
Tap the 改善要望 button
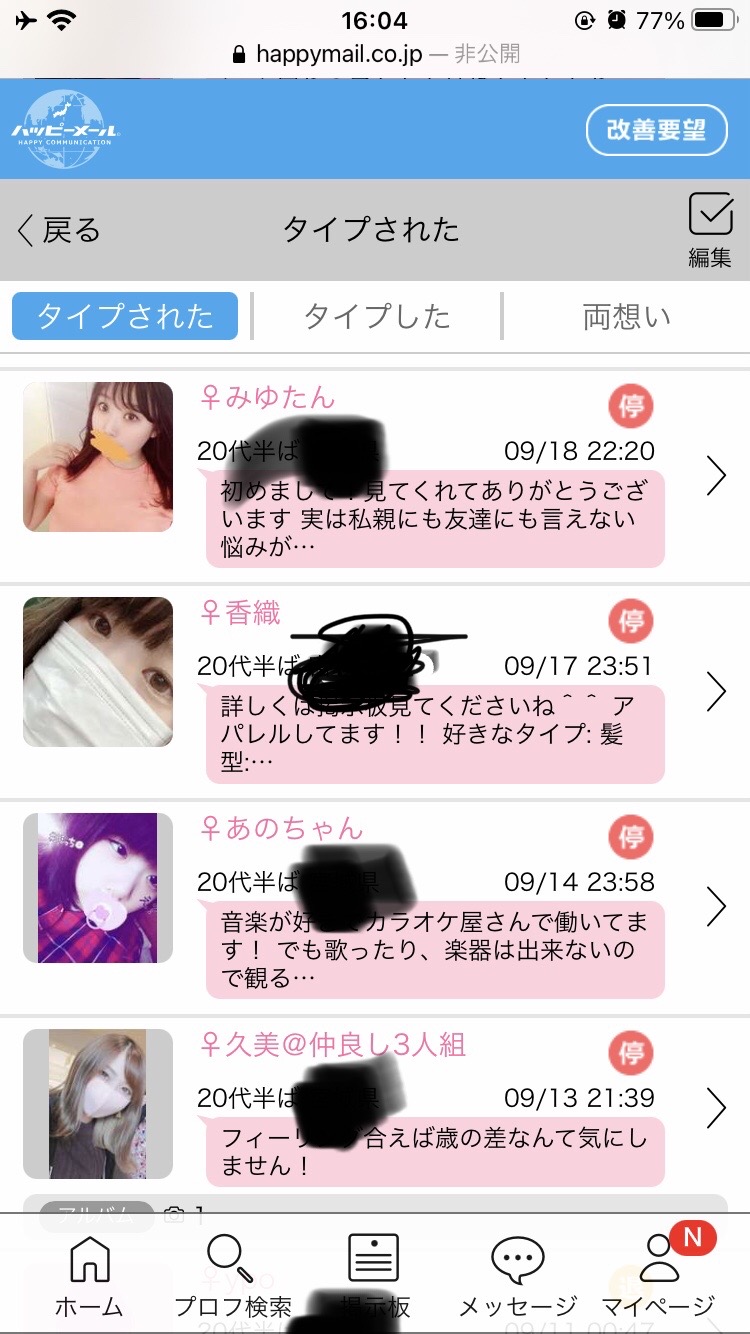(656, 129)
